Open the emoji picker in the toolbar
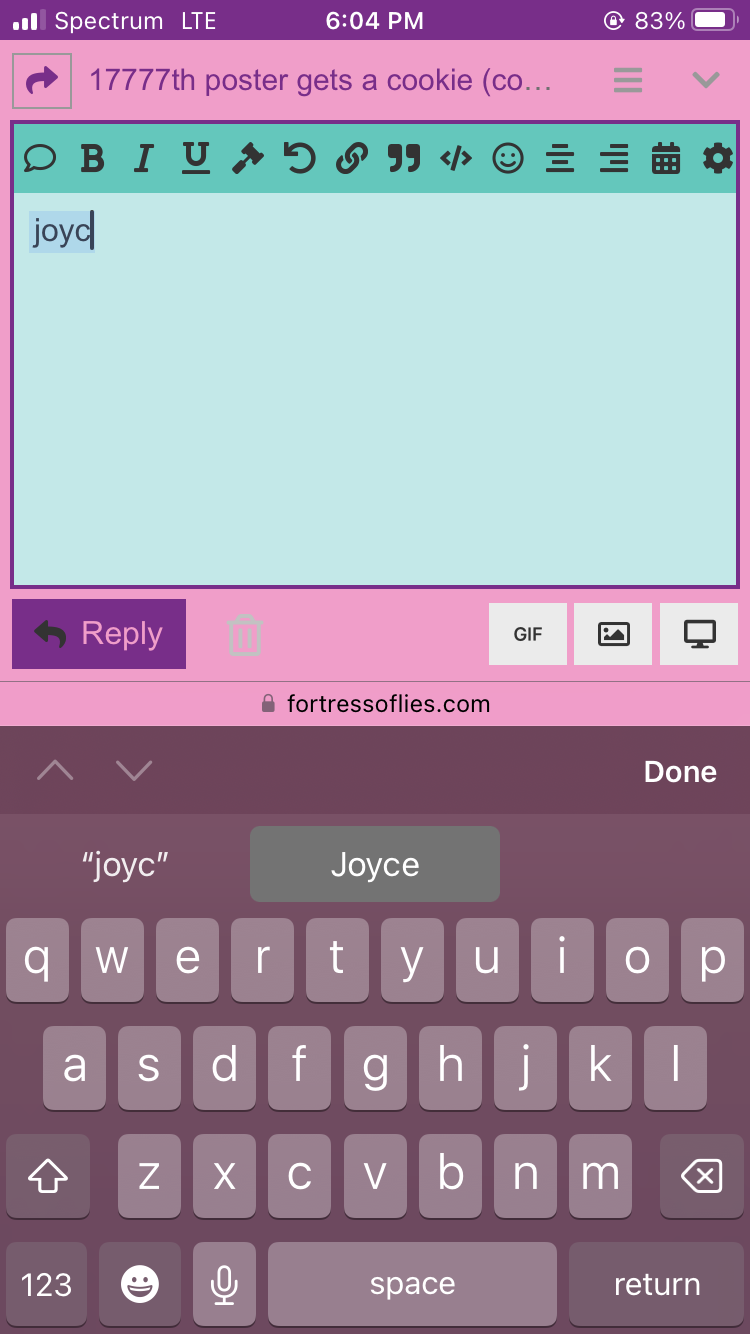 pyautogui.click(x=508, y=158)
